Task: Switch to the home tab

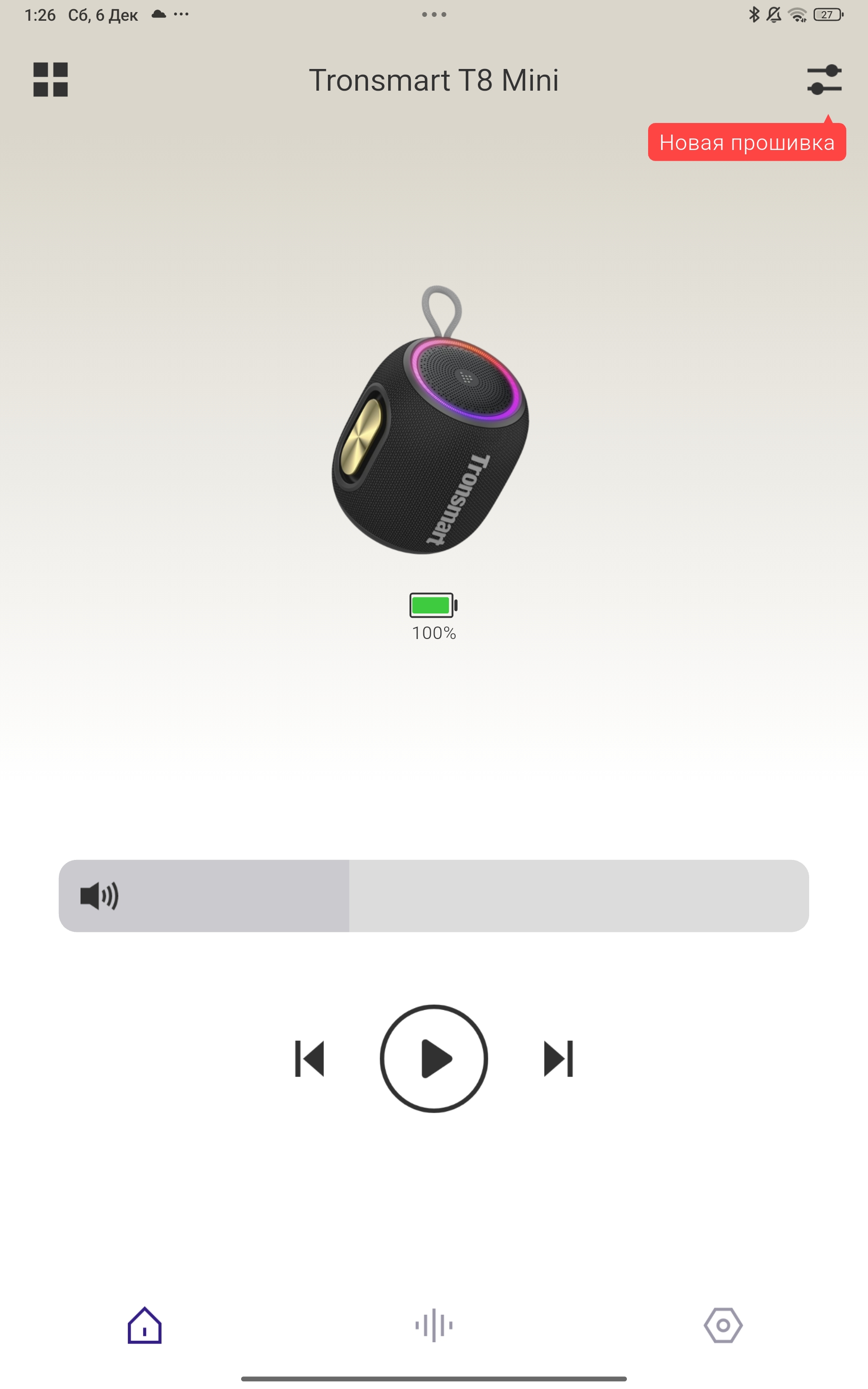Action: point(145,1325)
